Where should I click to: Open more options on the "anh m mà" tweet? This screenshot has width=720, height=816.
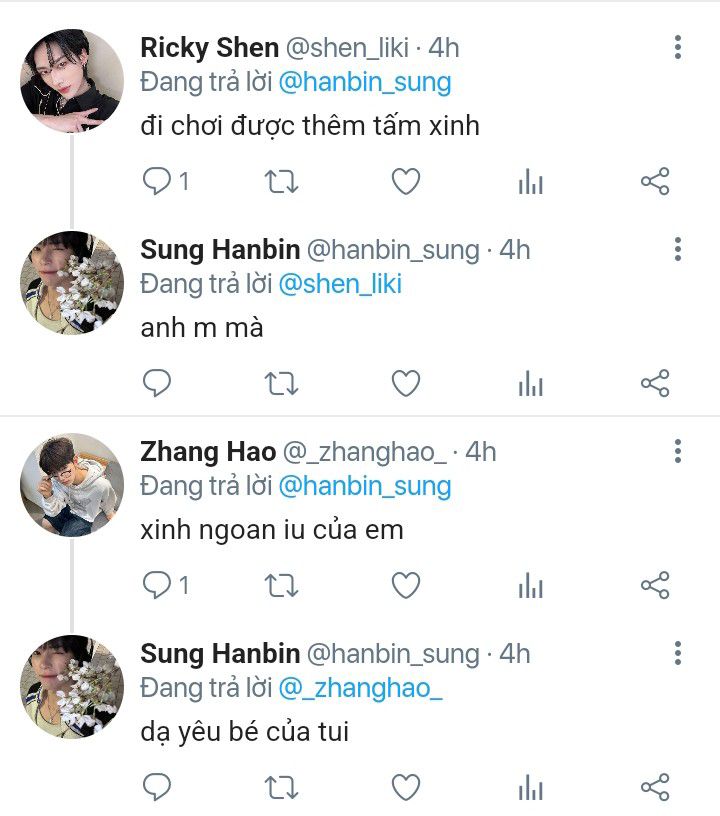[x=678, y=249]
